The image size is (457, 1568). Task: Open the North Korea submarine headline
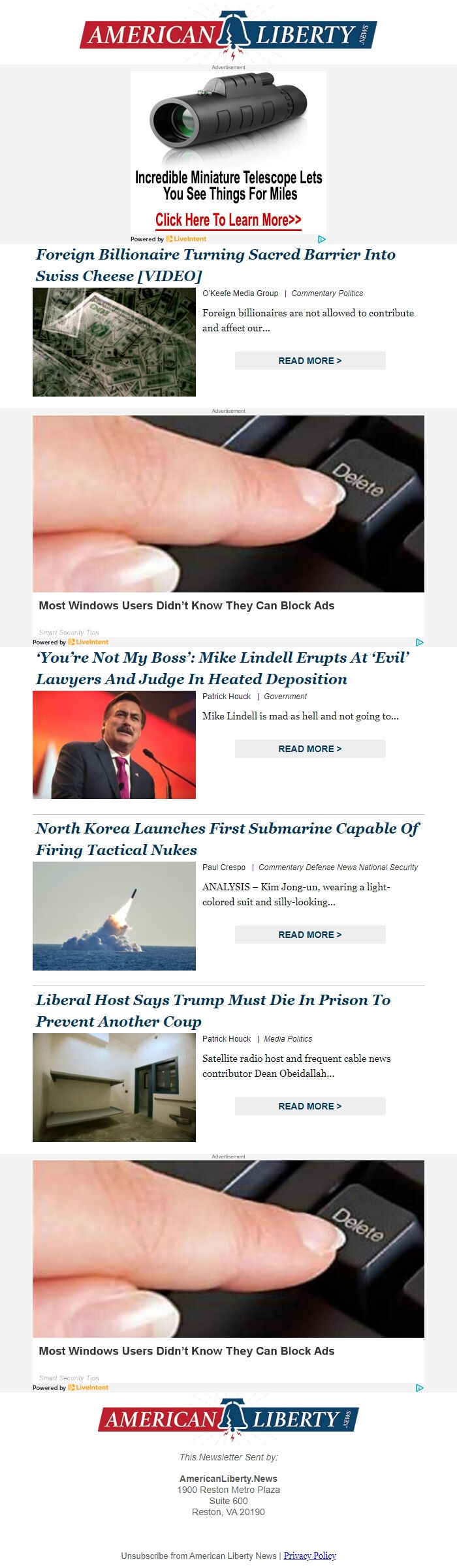(227, 839)
